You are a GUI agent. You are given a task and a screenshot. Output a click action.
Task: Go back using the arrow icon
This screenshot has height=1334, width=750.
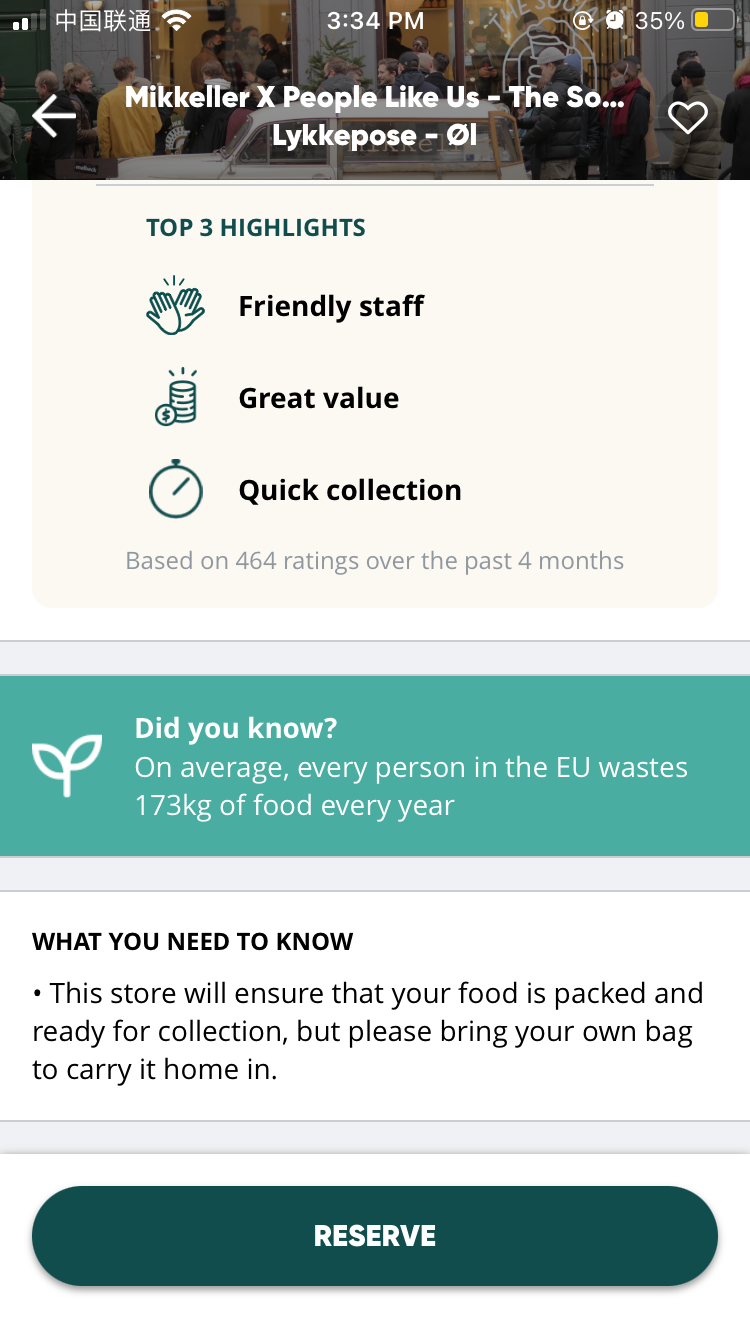tap(54, 117)
